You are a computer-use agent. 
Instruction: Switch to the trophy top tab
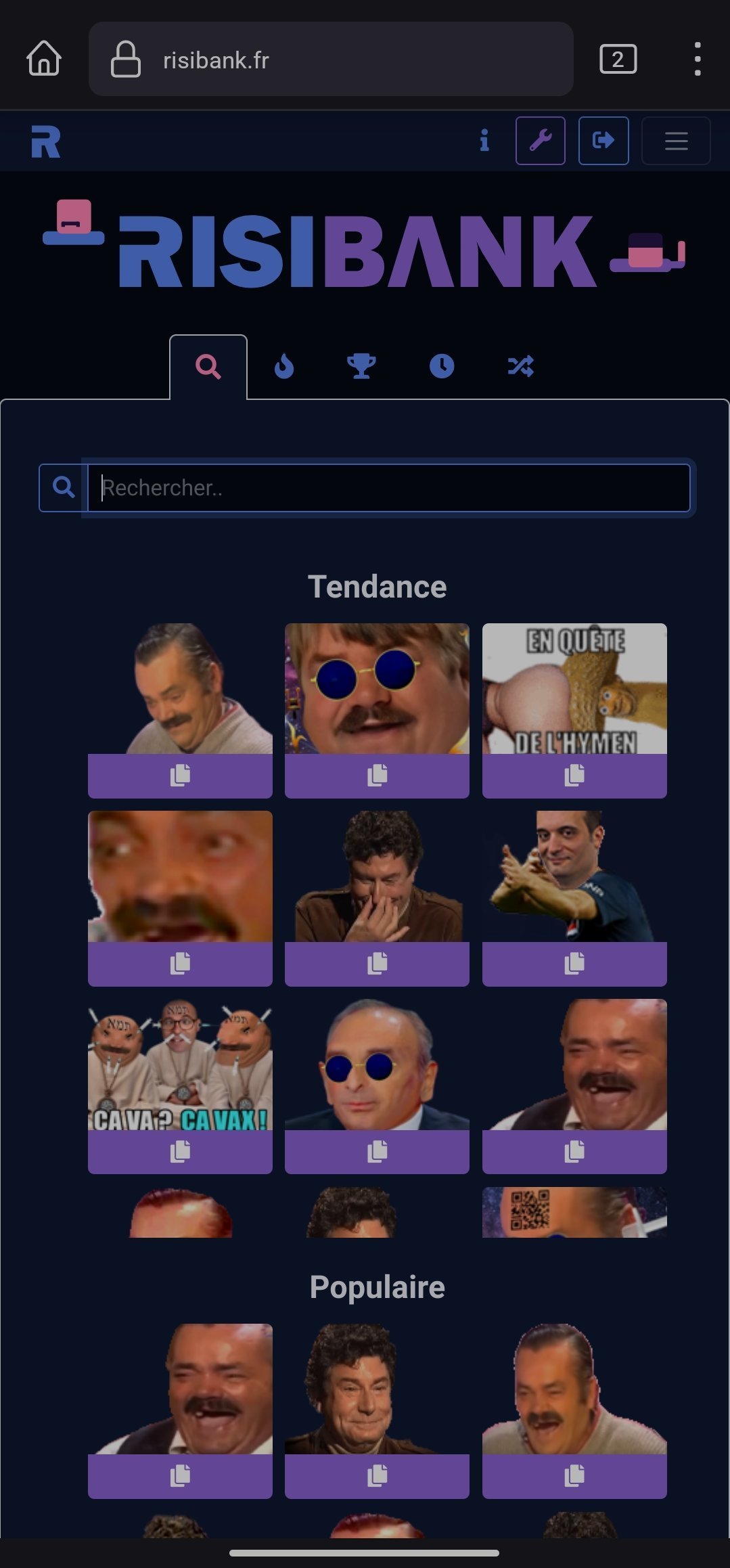pyautogui.click(x=361, y=366)
